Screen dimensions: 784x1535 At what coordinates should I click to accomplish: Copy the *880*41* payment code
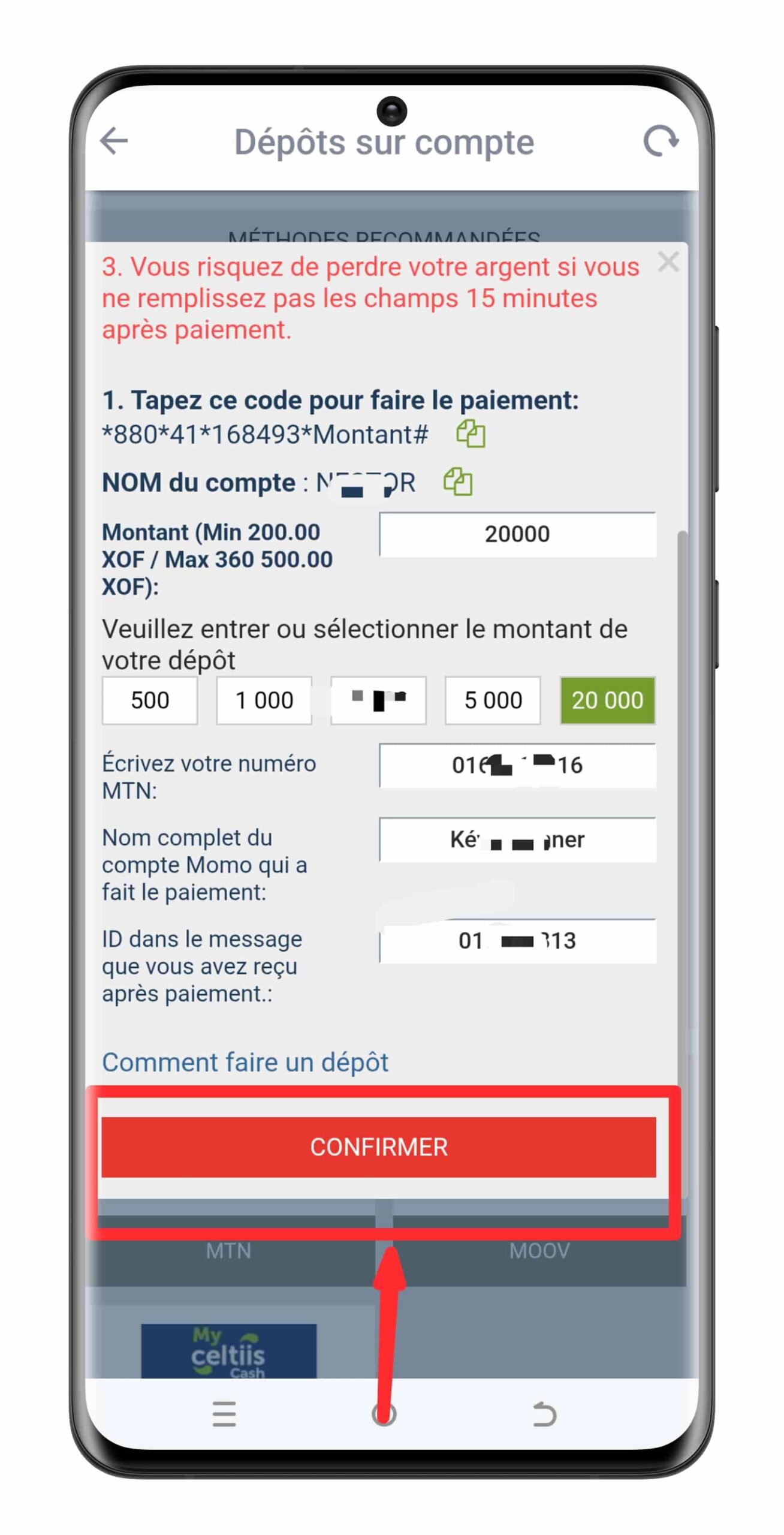click(471, 434)
